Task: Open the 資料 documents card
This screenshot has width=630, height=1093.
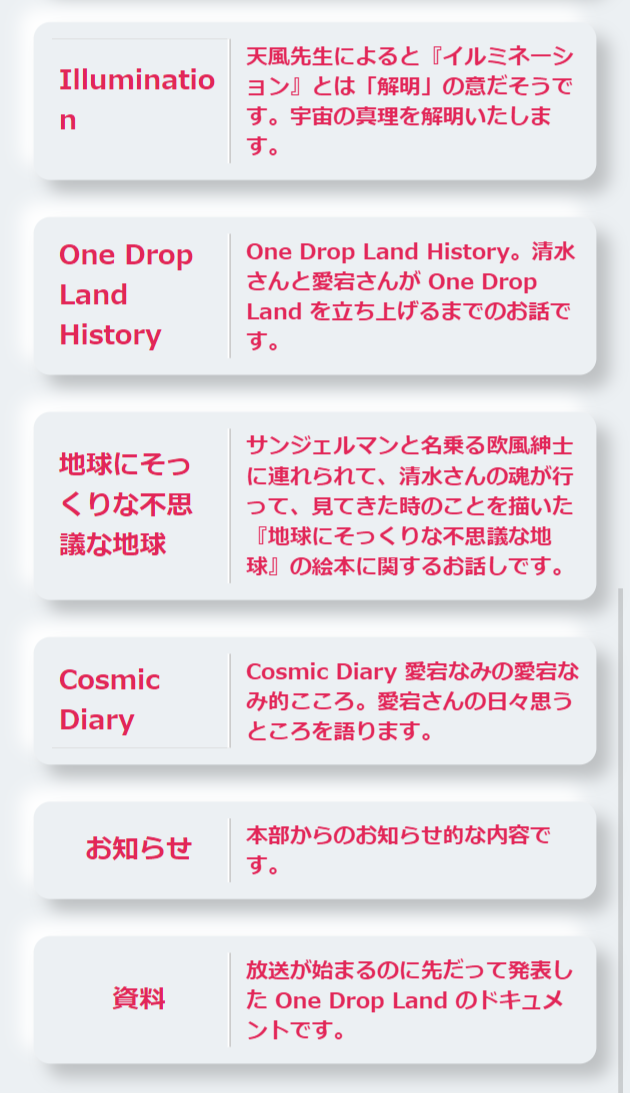Action: 315,1000
